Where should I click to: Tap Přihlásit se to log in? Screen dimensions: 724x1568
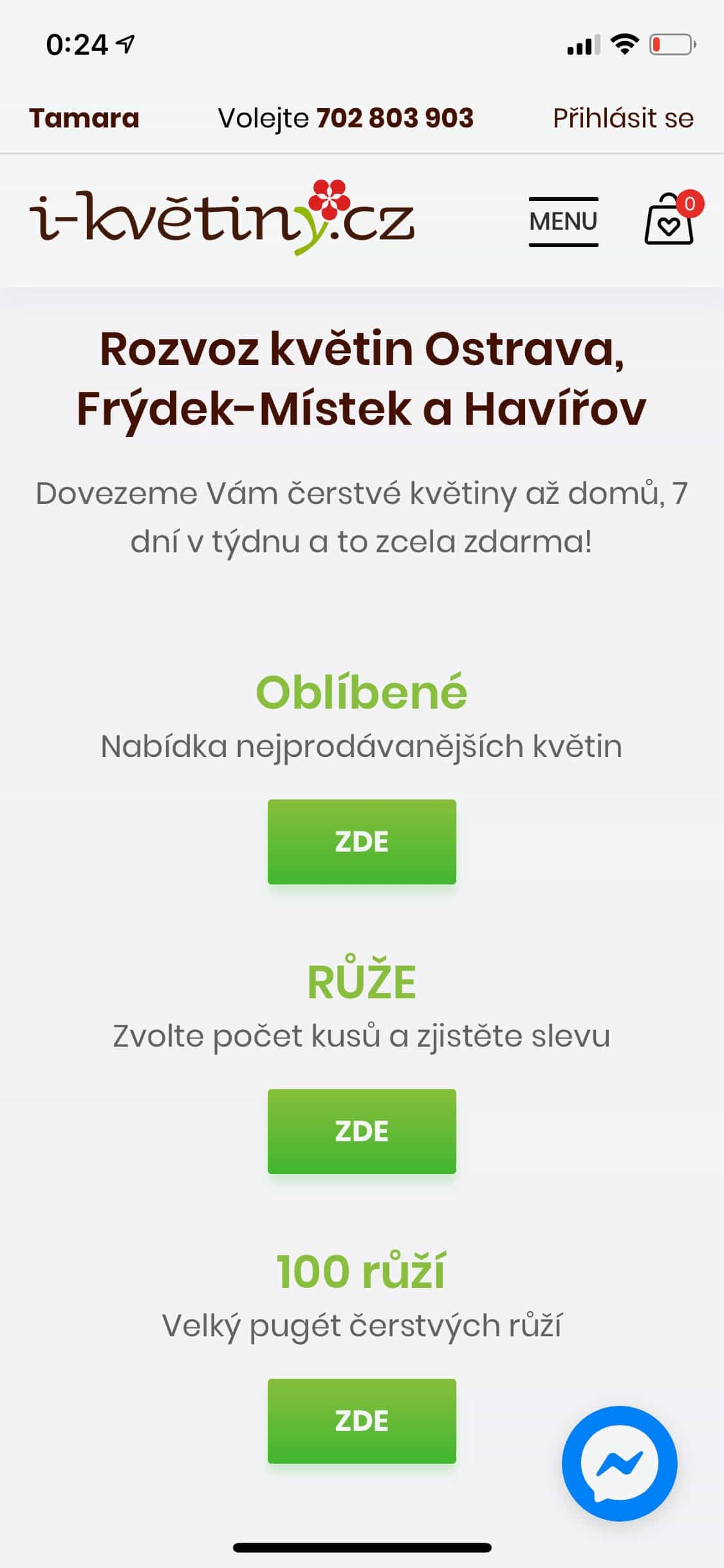click(x=623, y=118)
